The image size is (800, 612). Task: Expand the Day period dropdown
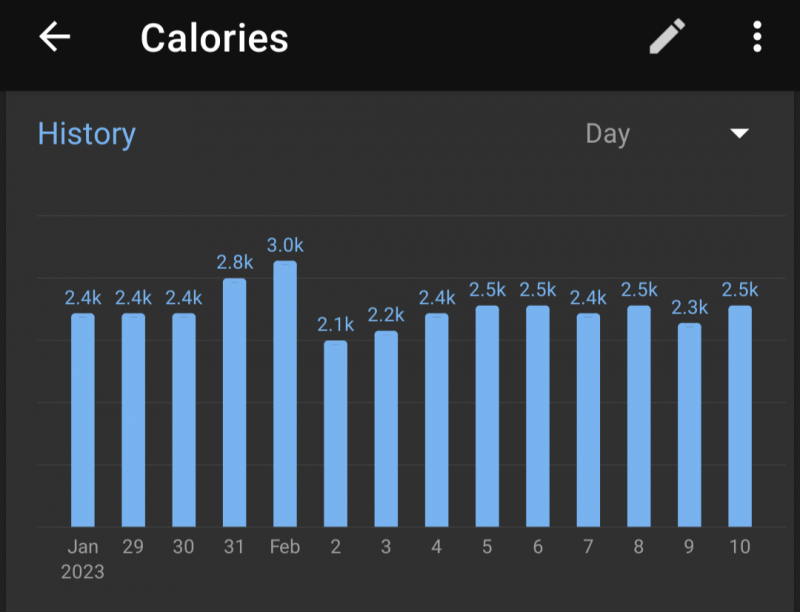738,134
